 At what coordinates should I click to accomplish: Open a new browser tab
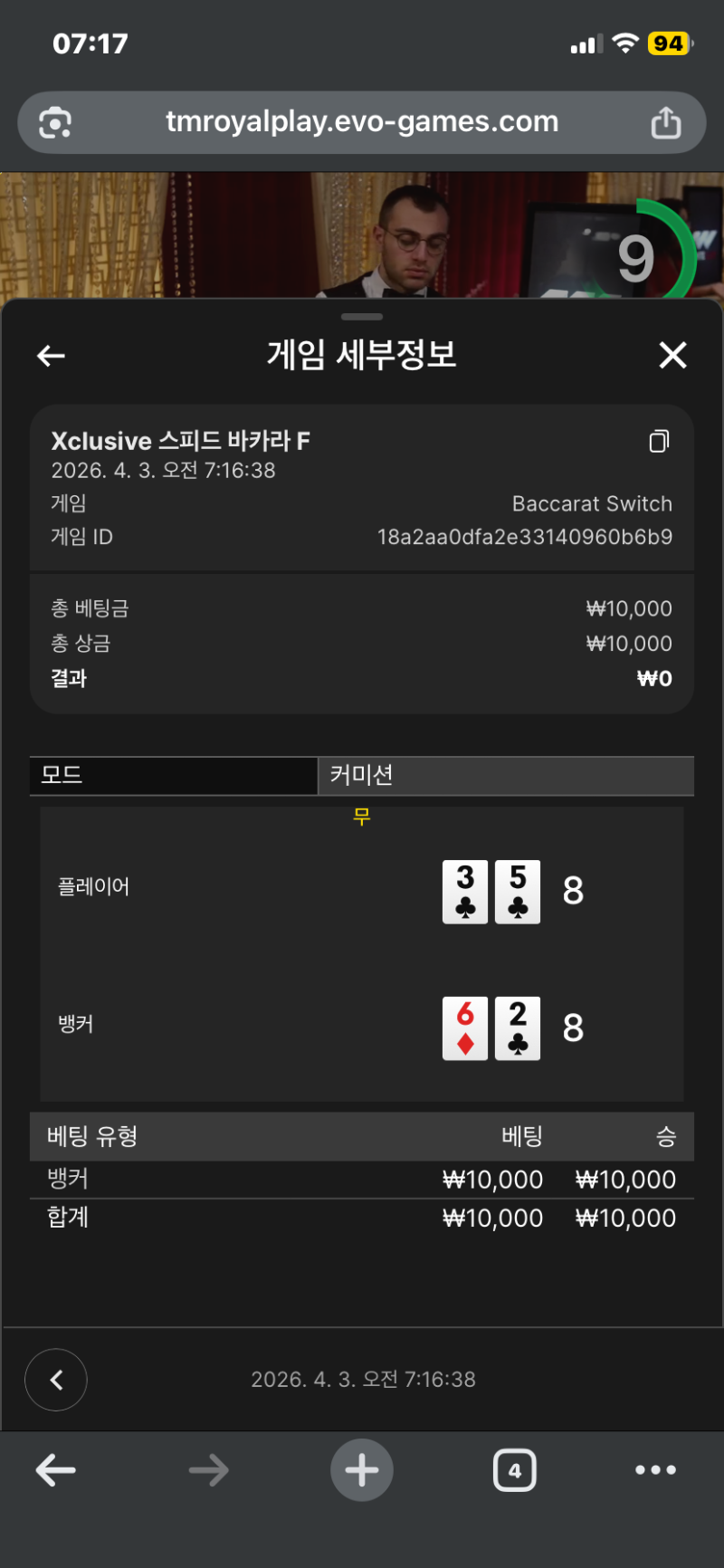coord(362,1470)
